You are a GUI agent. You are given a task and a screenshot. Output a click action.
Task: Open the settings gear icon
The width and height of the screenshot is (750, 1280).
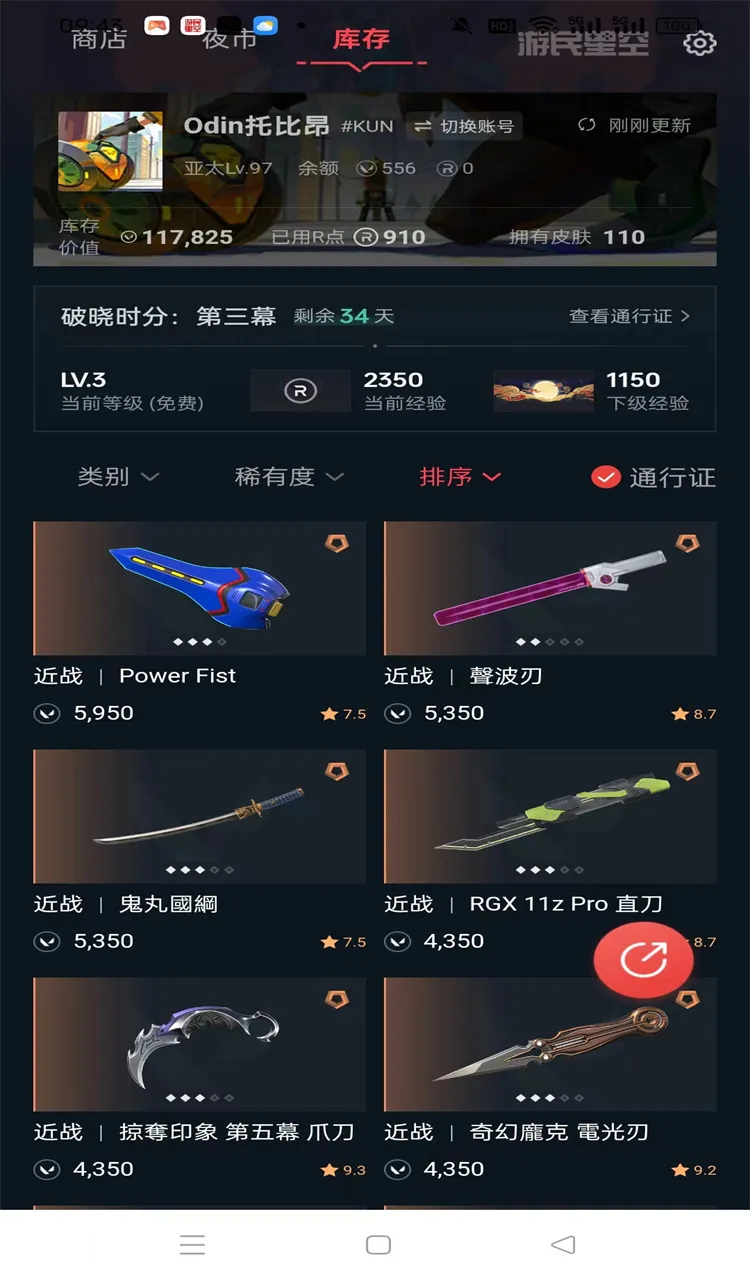(x=700, y=43)
